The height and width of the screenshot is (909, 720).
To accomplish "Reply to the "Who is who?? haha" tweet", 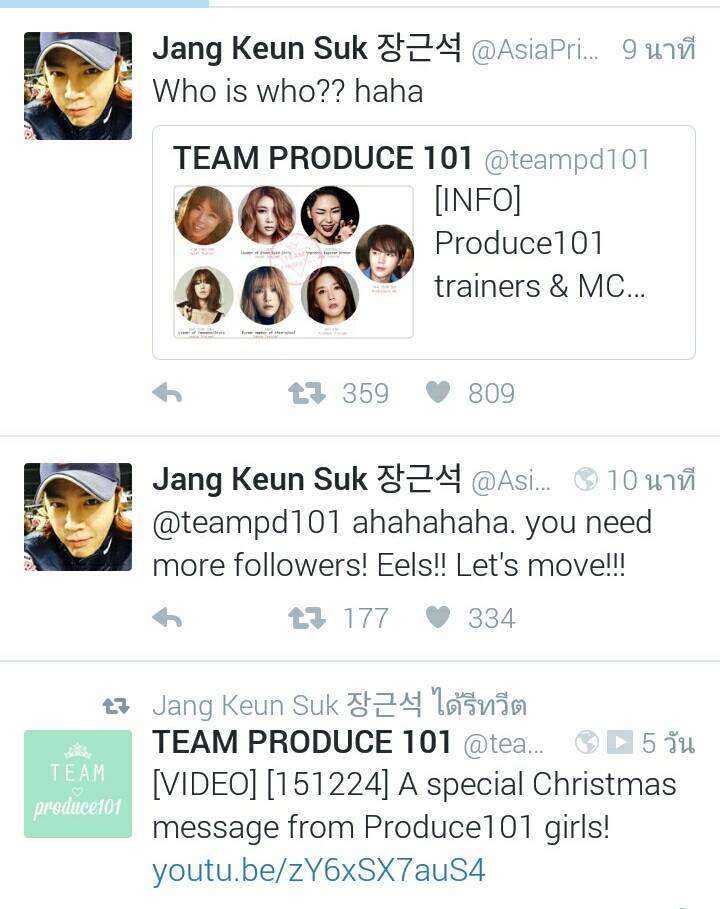I will (167, 394).
